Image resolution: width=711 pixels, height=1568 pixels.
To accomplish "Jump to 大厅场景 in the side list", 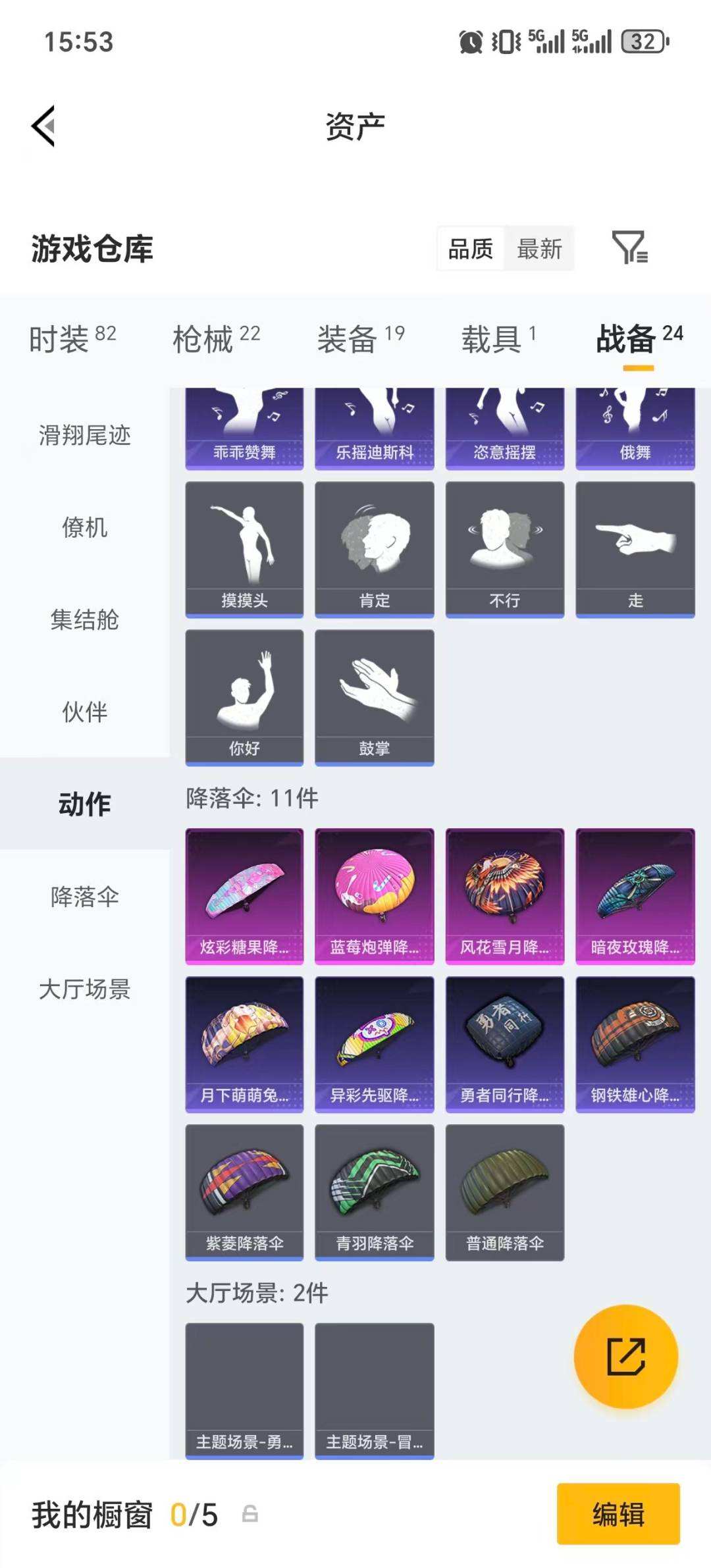I will [x=84, y=989].
